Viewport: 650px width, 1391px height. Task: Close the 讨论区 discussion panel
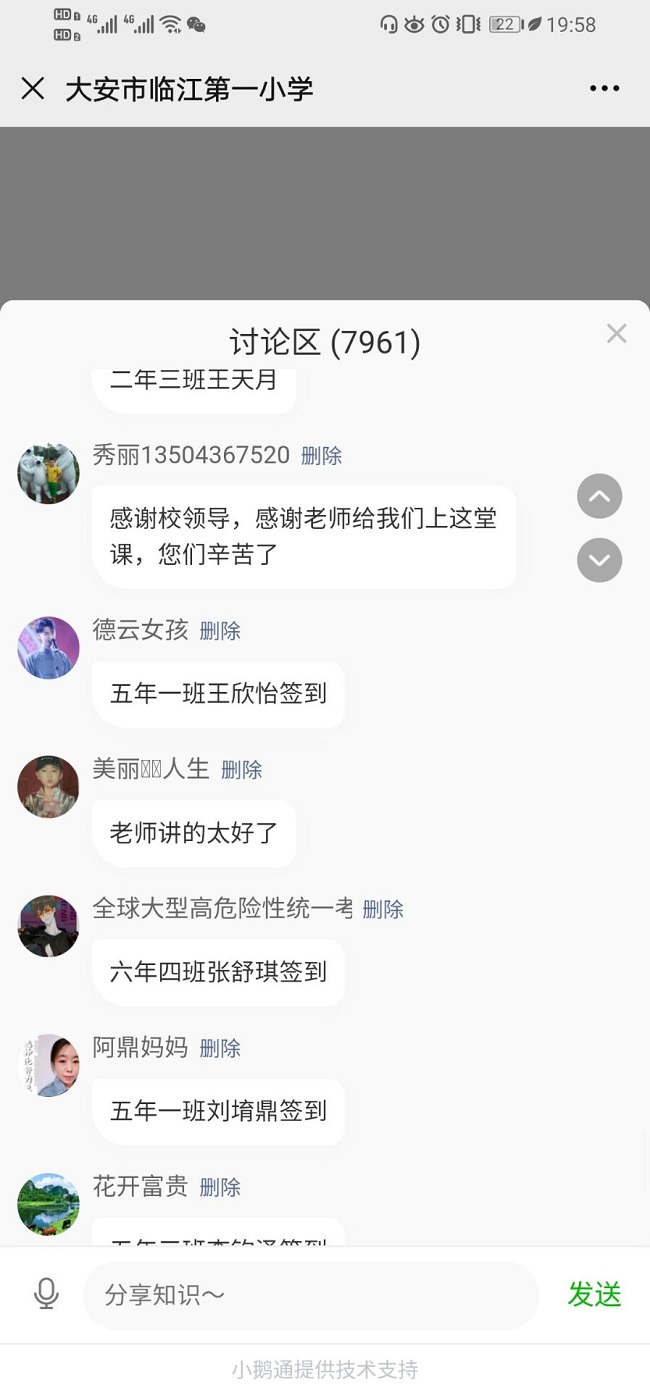point(616,334)
